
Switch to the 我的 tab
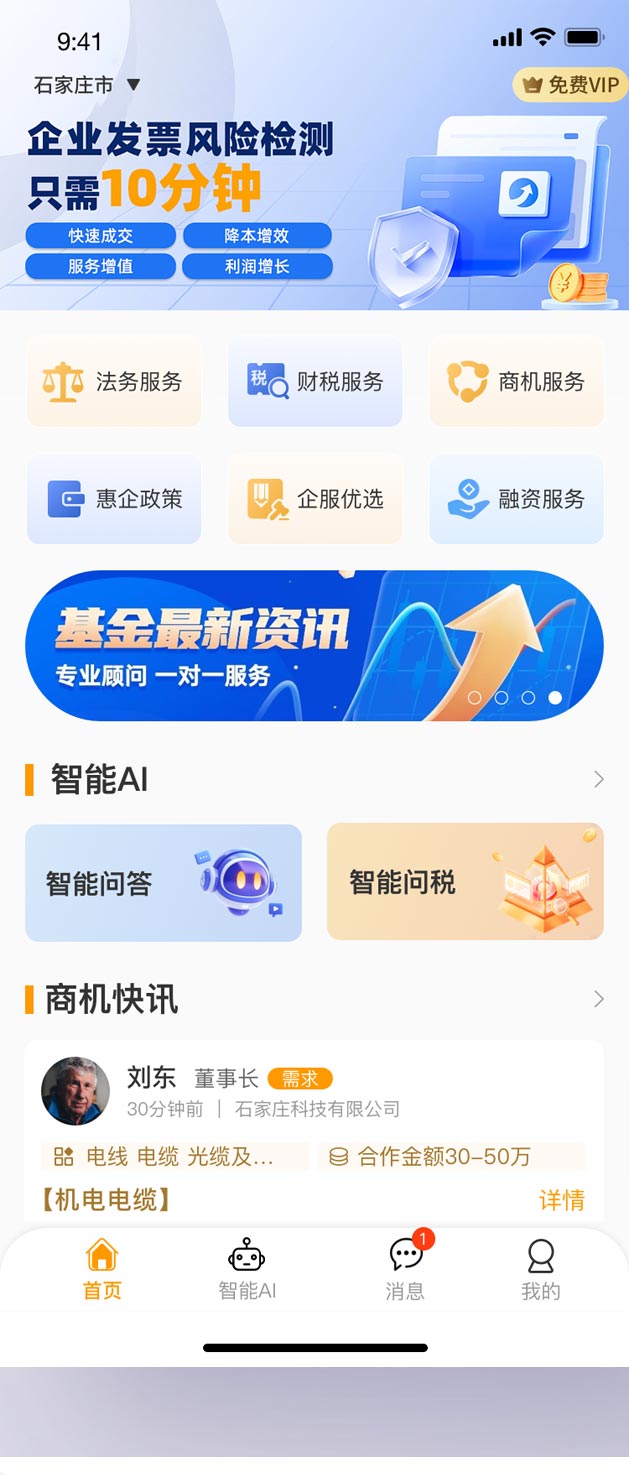pos(540,1270)
